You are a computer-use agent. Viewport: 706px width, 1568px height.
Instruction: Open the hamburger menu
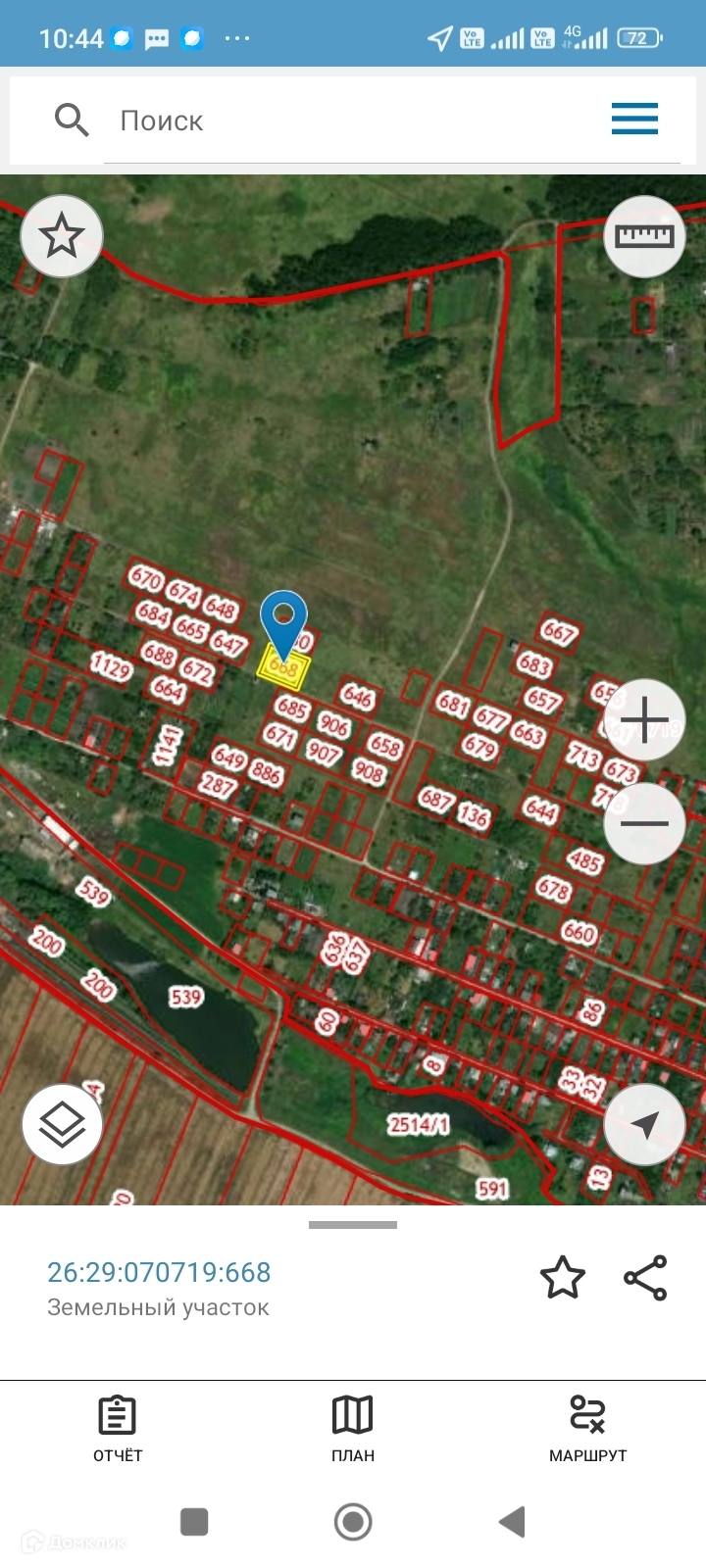634,120
